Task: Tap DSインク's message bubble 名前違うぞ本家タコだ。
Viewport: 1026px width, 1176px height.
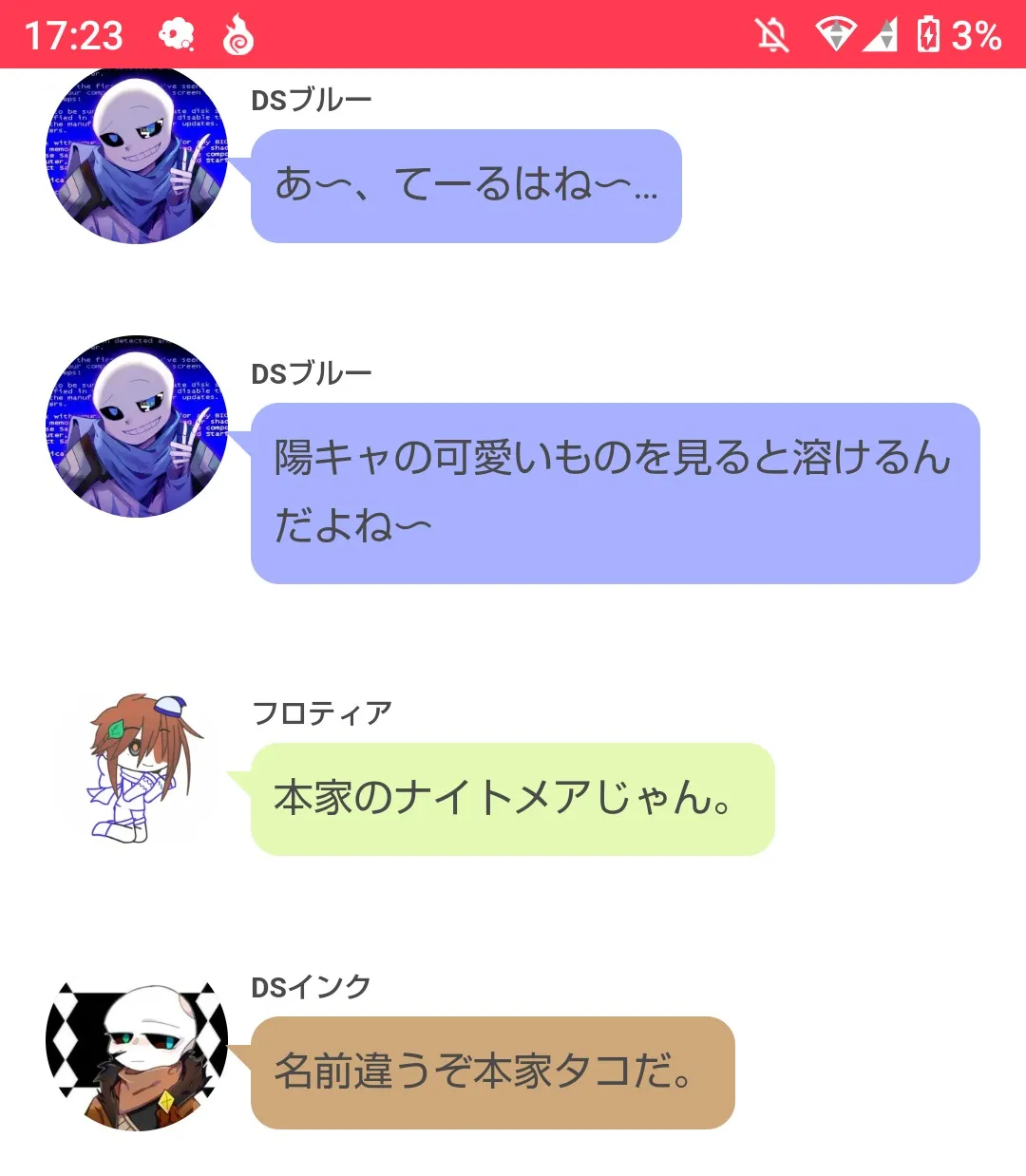Action: pyautogui.click(x=492, y=1072)
